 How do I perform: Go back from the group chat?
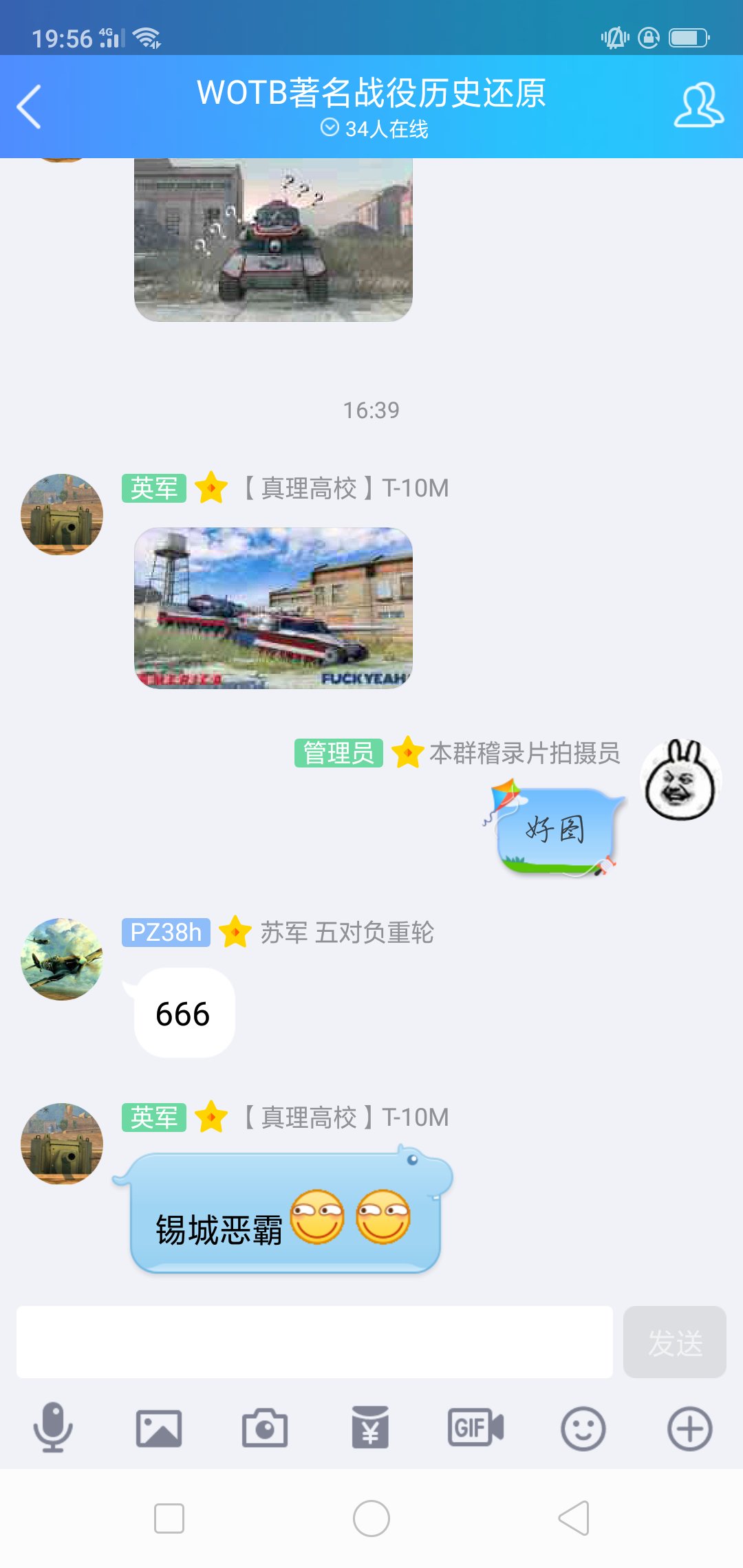(29, 107)
